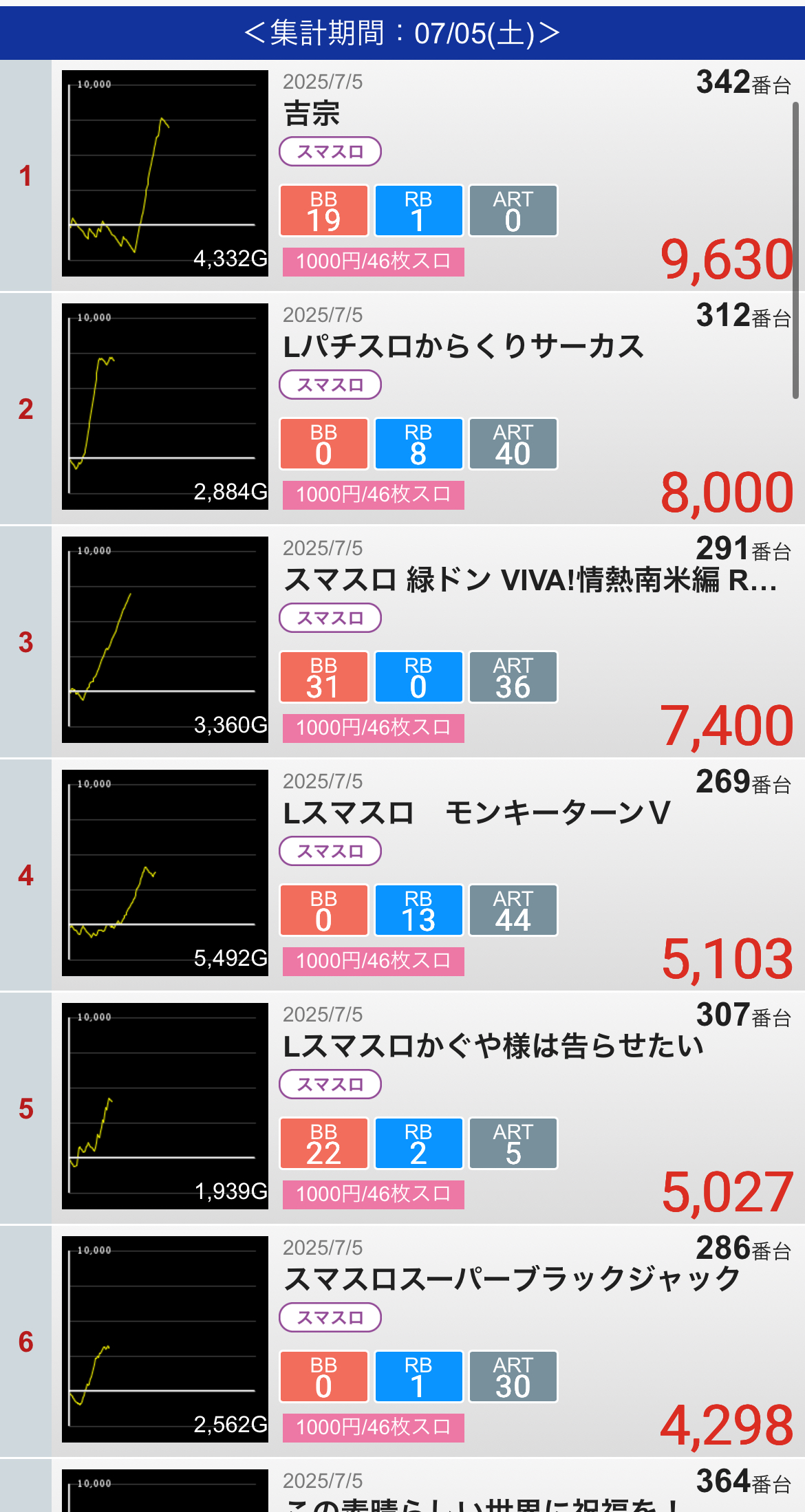The height and width of the screenshot is (1512, 805).
Task: Open the machine 364 entry
Action: coord(402,1486)
